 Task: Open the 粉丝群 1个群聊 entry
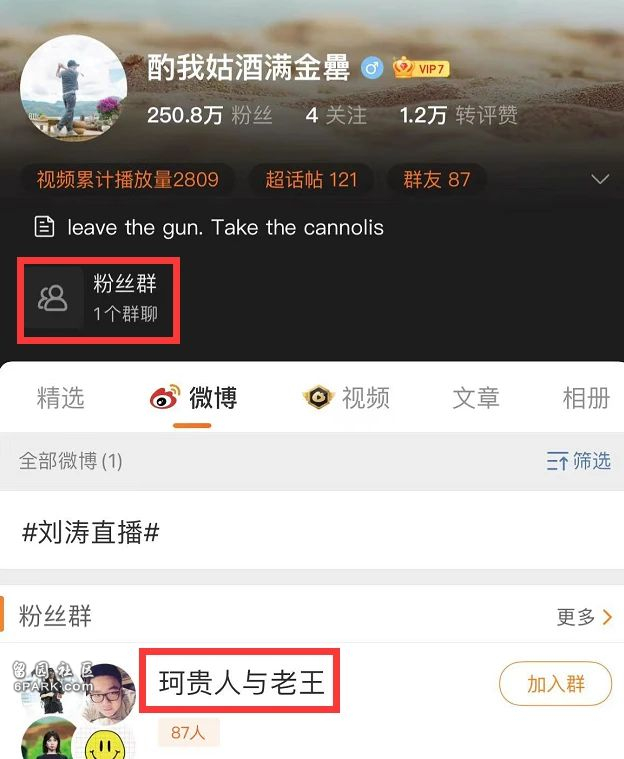[99, 299]
